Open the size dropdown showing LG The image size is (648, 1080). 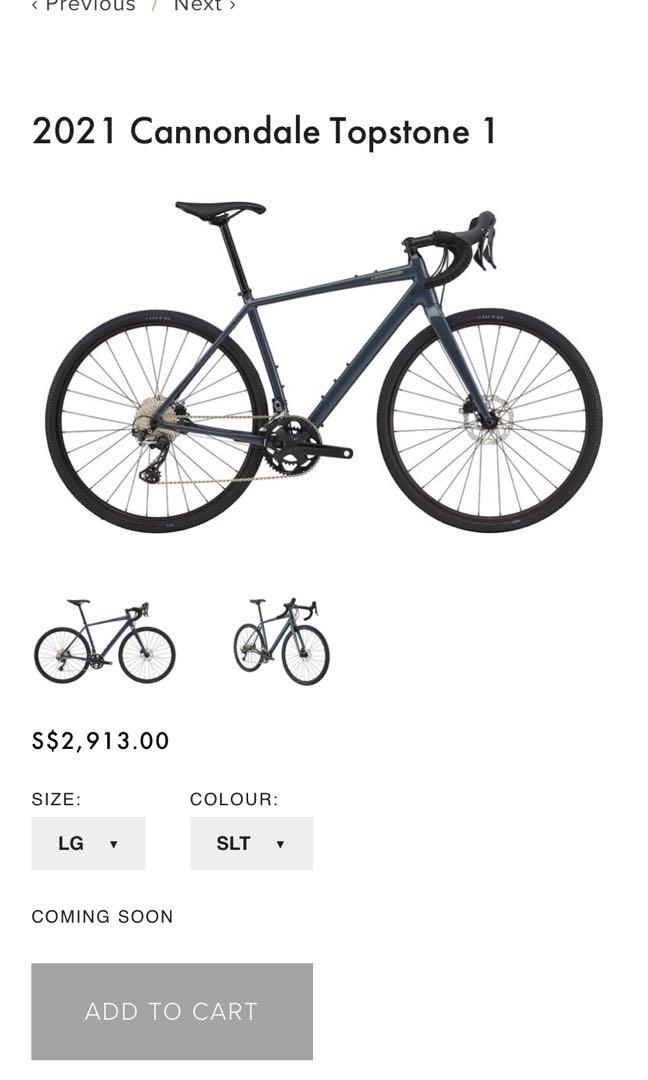click(x=88, y=843)
